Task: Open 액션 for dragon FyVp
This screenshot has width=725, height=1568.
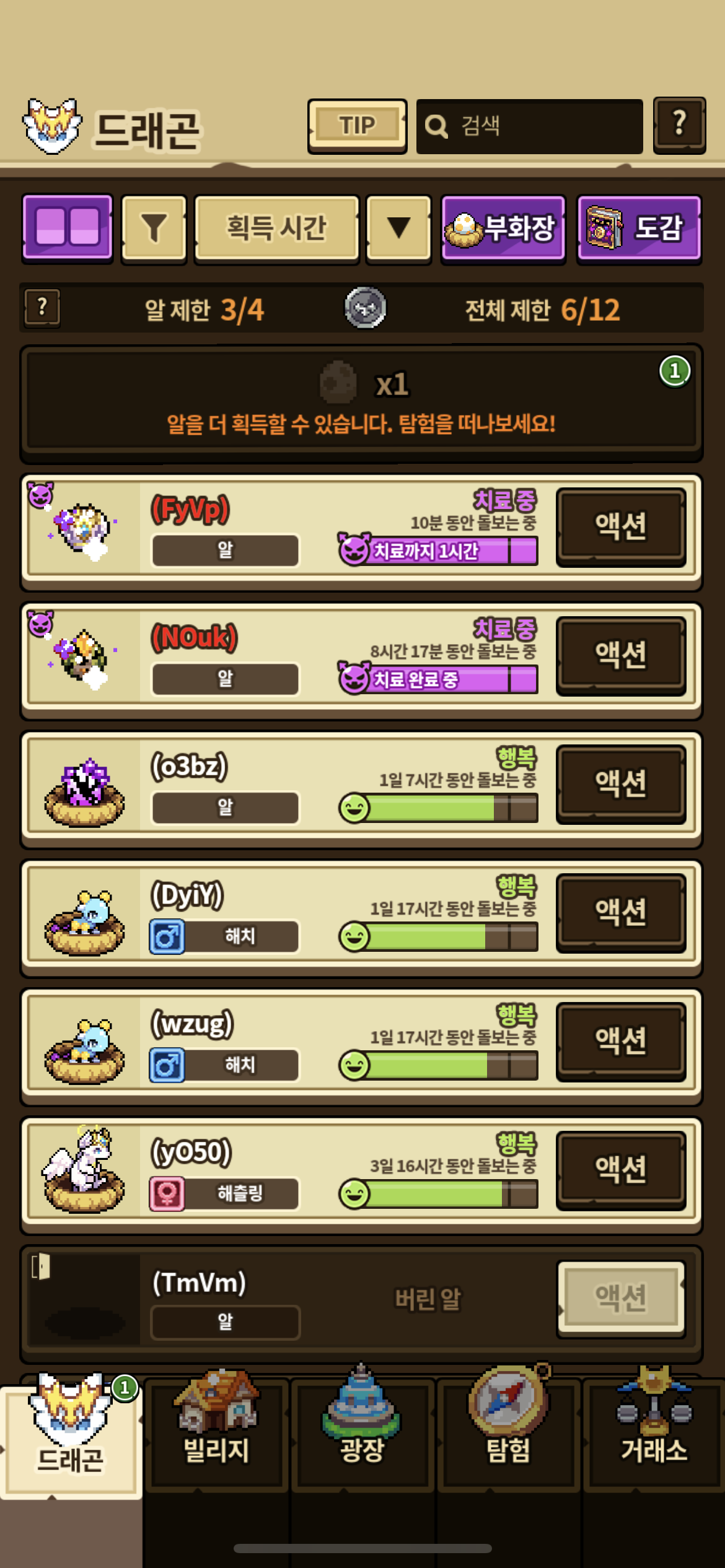Action: [621, 526]
